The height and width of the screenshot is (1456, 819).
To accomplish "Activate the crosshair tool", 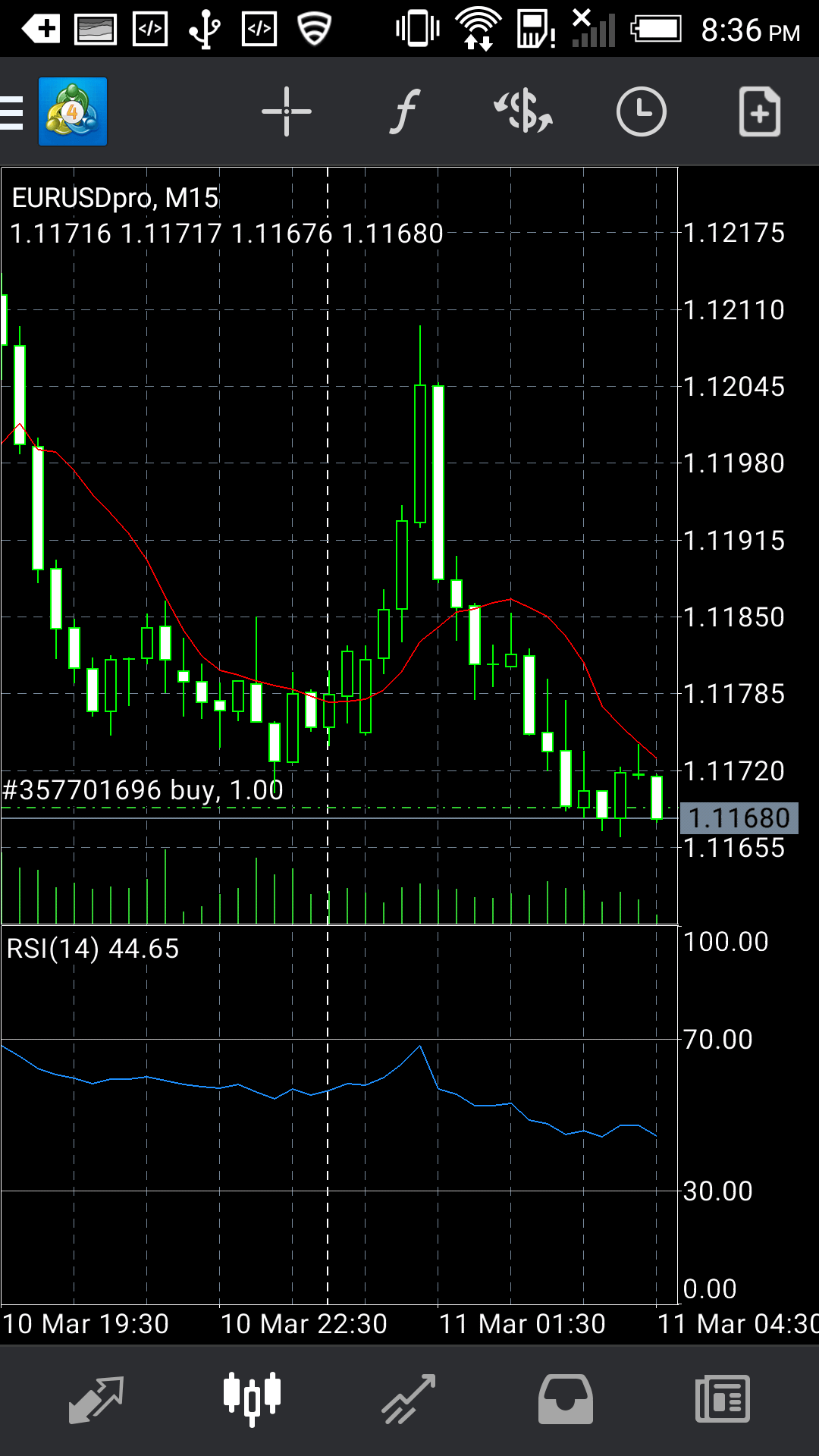I will point(286,111).
